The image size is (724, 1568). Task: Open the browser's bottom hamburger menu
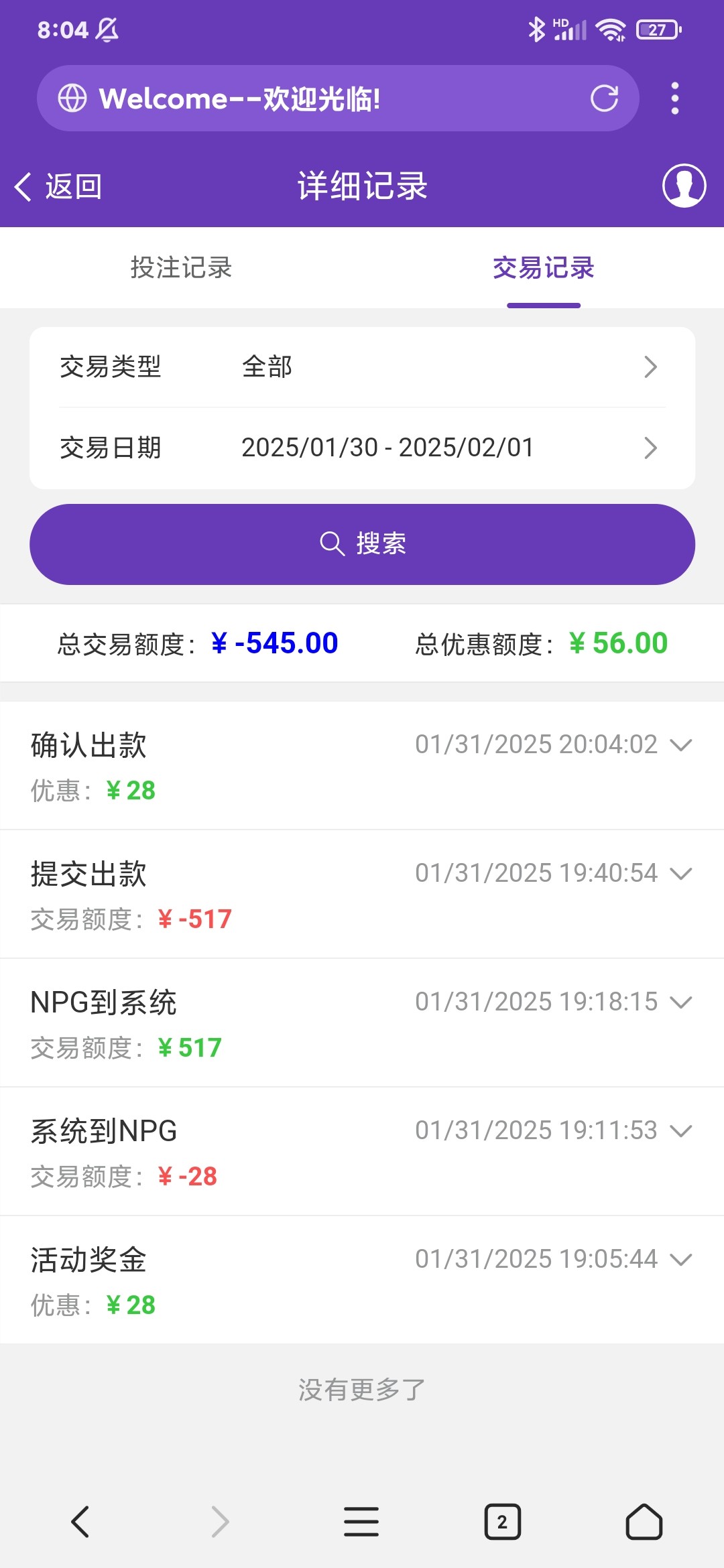(x=361, y=1522)
